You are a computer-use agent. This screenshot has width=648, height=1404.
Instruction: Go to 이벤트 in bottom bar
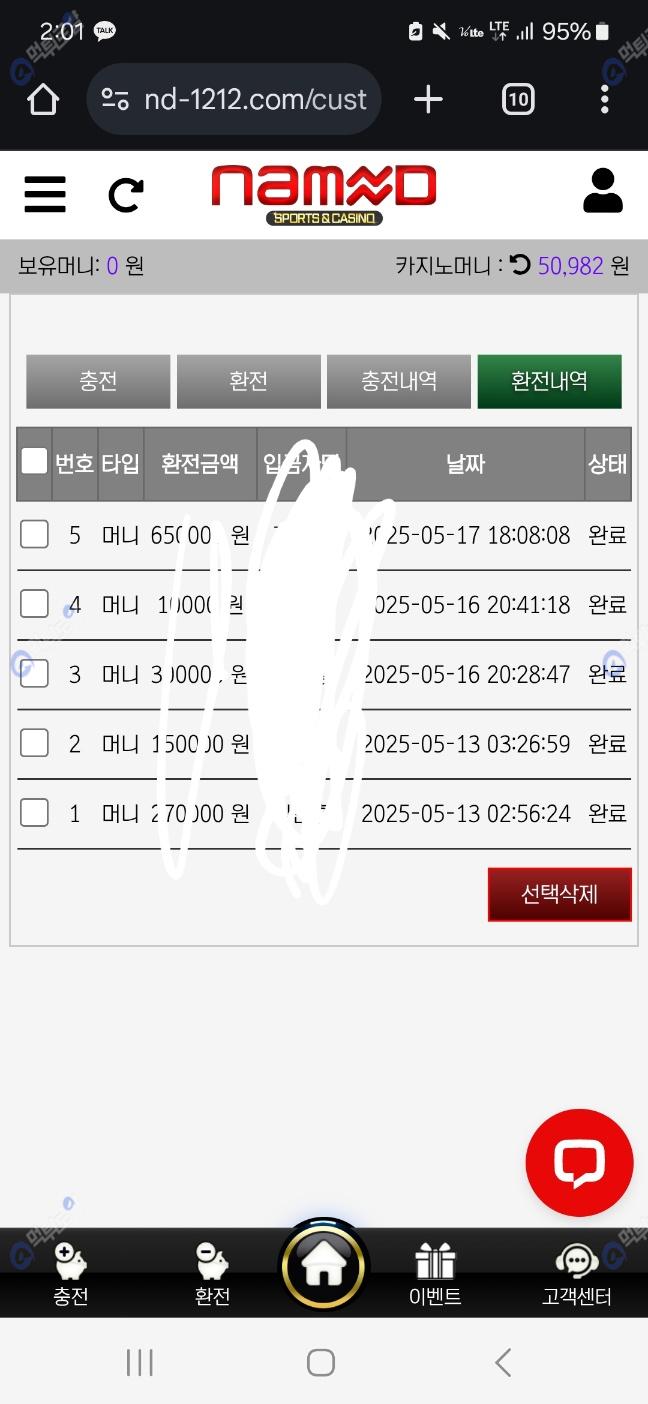pyautogui.click(x=435, y=1276)
